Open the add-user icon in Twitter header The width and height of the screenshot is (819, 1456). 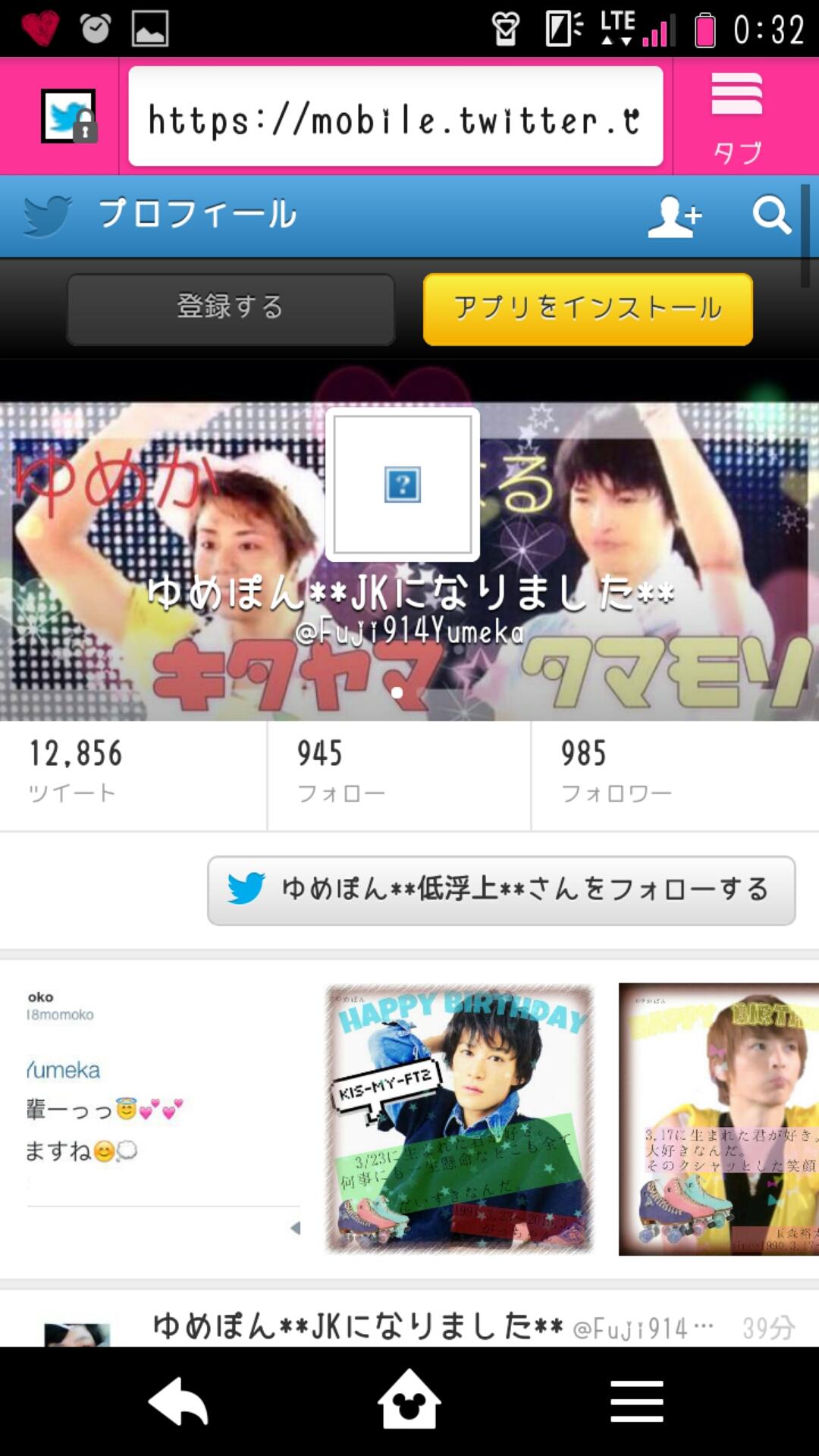click(x=674, y=217)
